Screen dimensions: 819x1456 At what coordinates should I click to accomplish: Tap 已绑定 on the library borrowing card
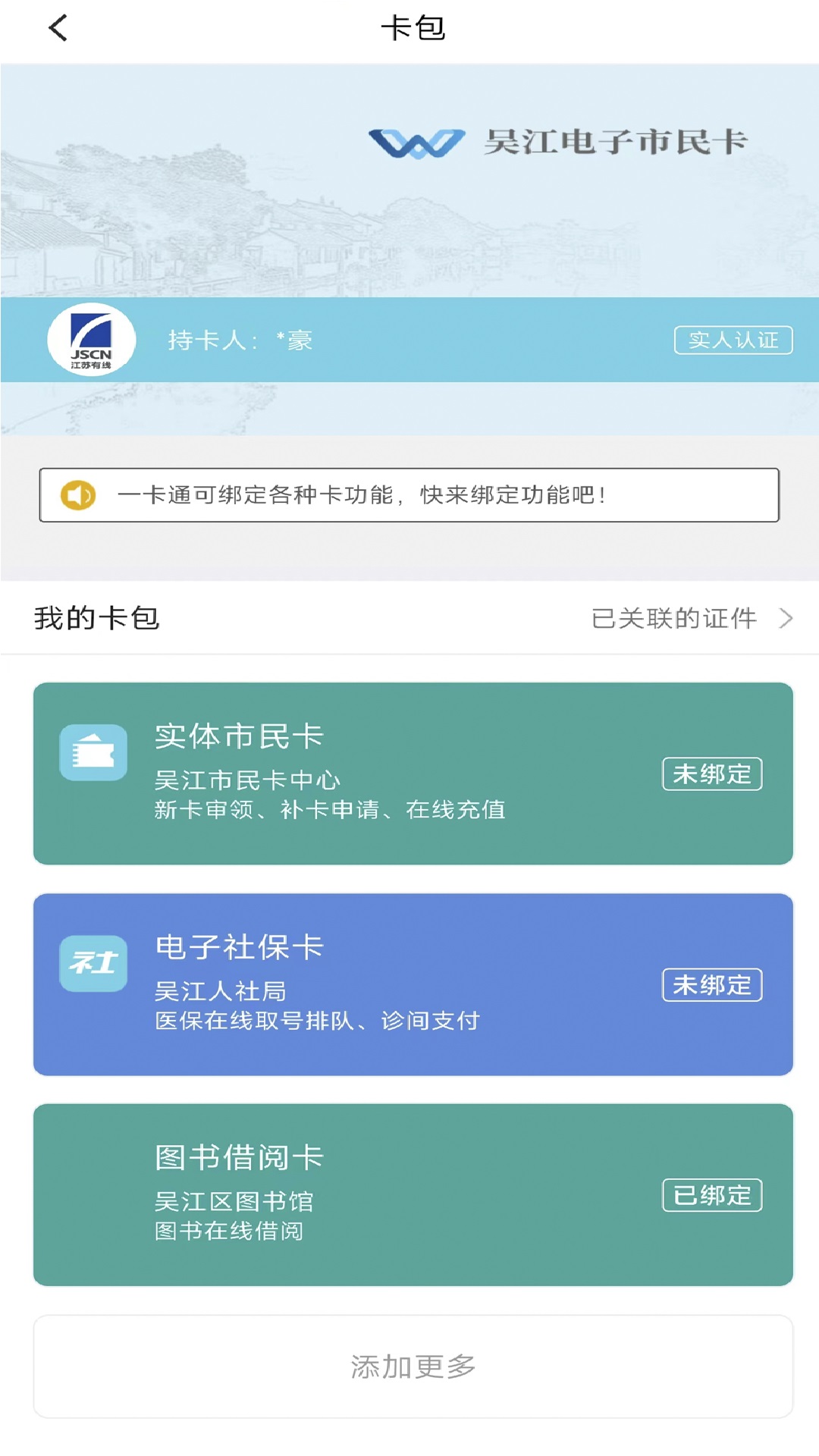[x=711, y=1197]
